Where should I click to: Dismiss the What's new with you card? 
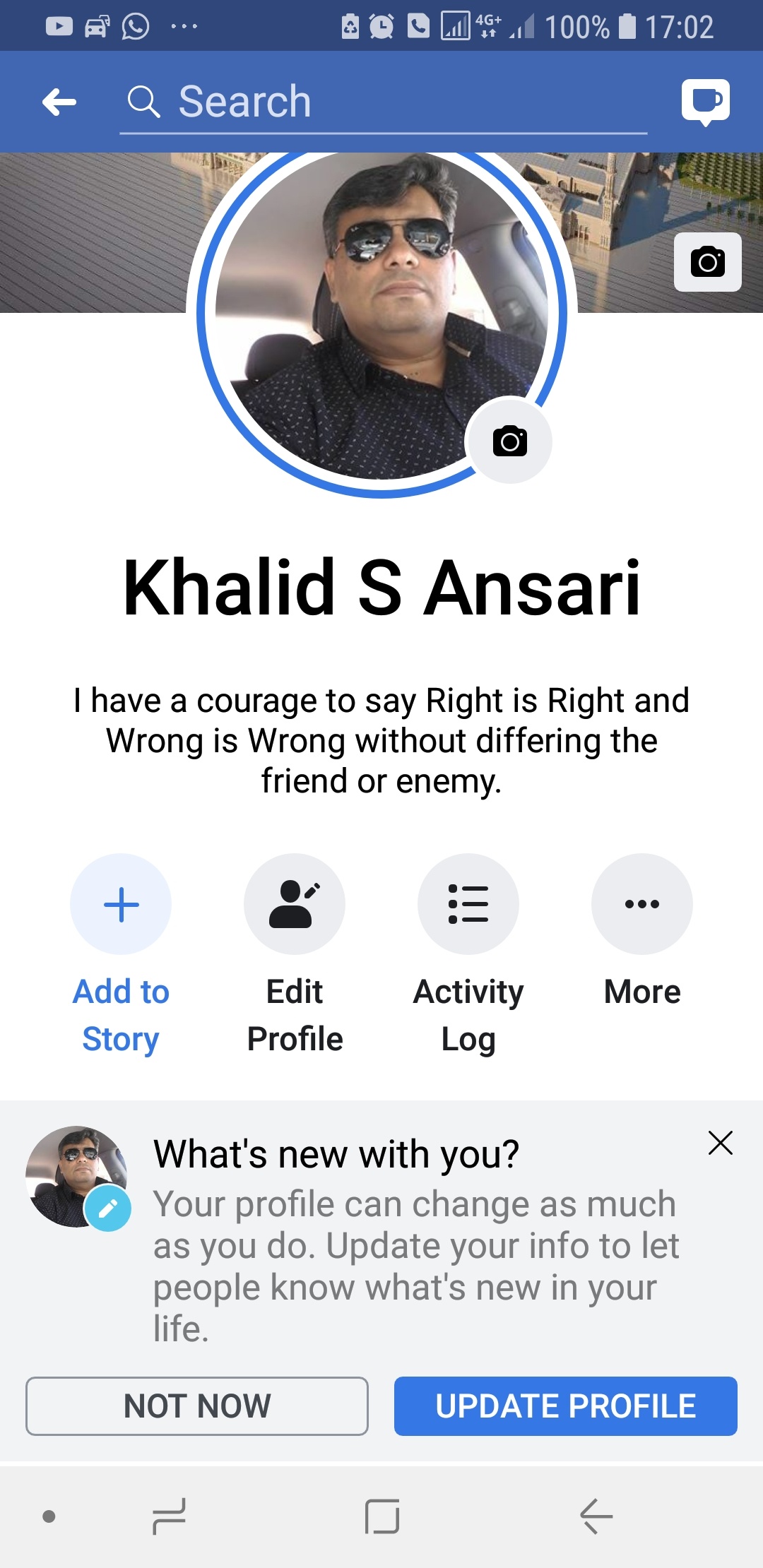point(720,1142)
